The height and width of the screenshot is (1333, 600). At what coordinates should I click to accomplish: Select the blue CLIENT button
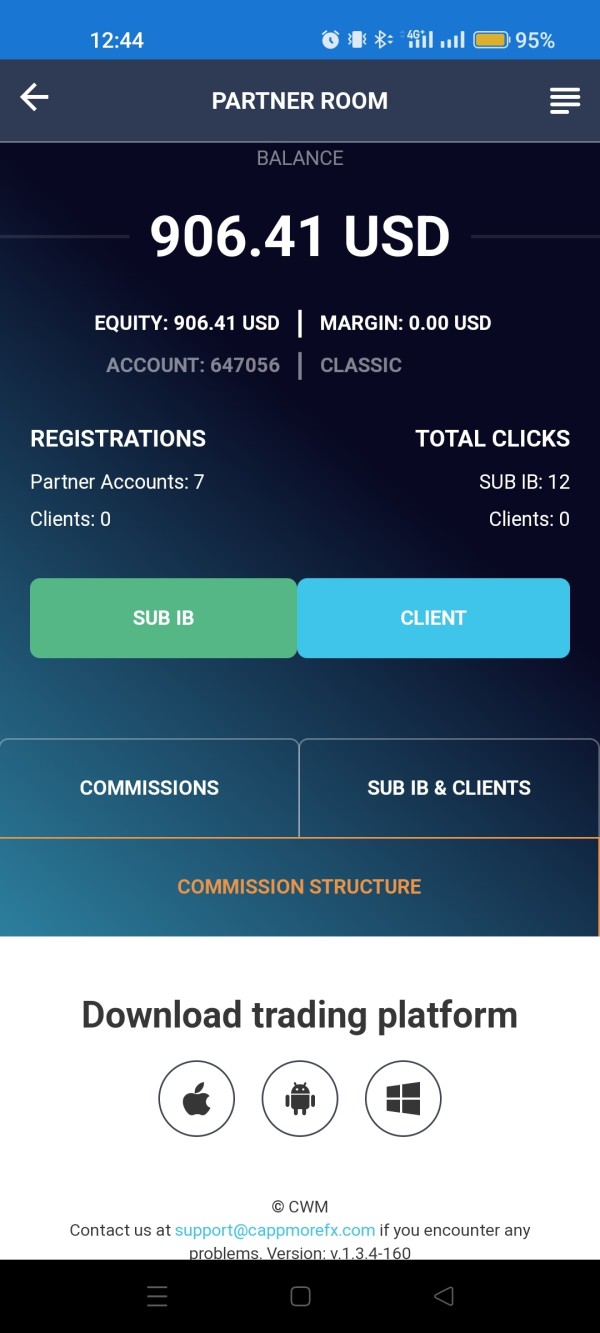pyautogui.click(x=433, y=618)
